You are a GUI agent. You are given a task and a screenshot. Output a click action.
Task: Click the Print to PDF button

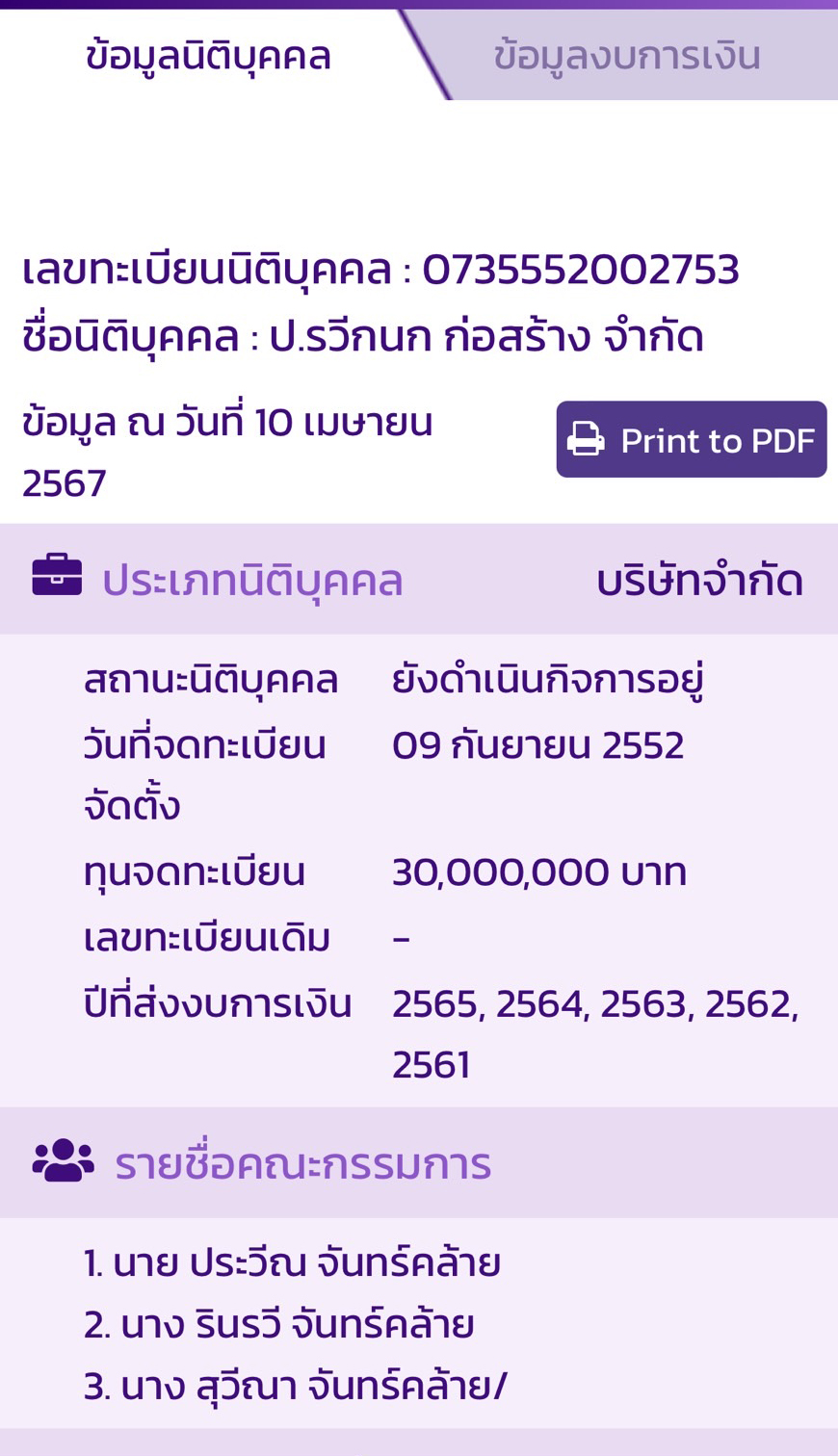pyautogui.click(x=691, y=439)
